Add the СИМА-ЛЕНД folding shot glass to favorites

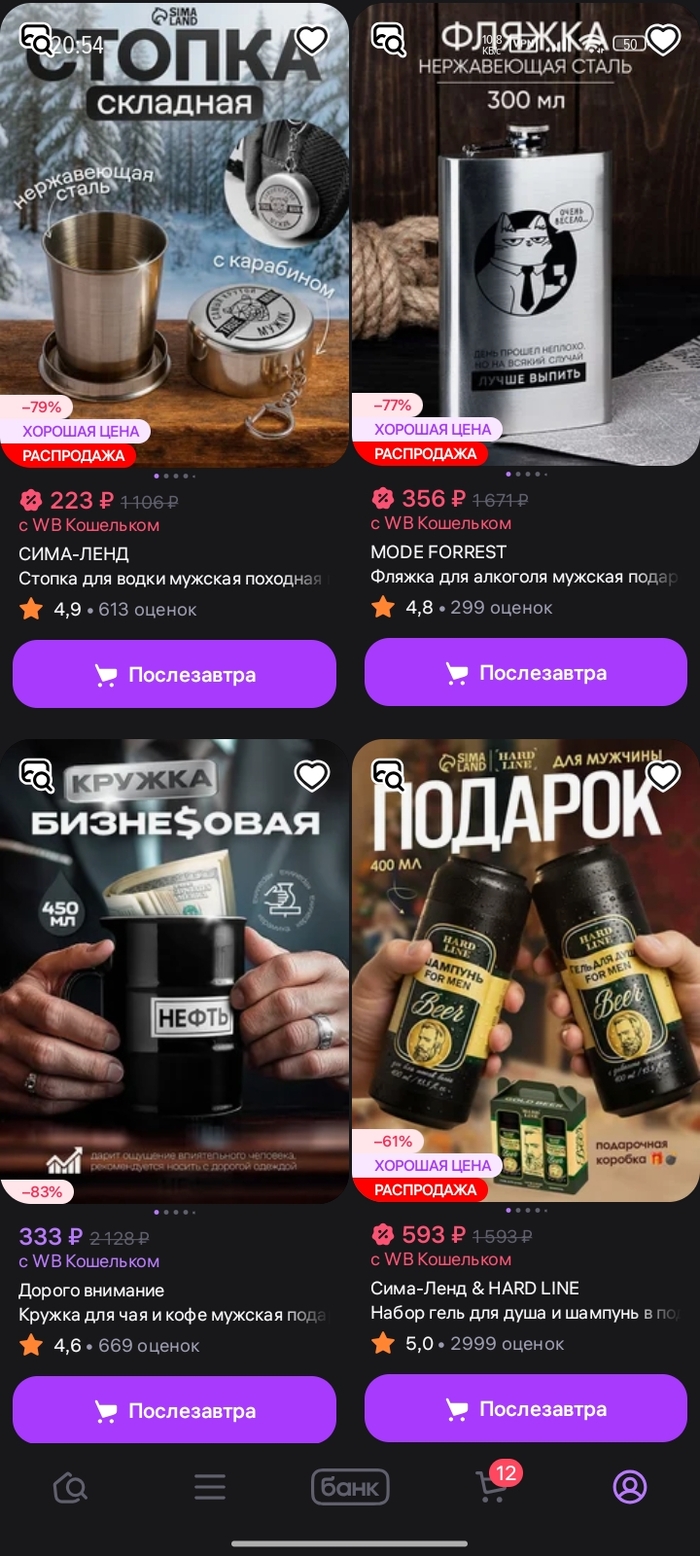click(x=313, y=40)
